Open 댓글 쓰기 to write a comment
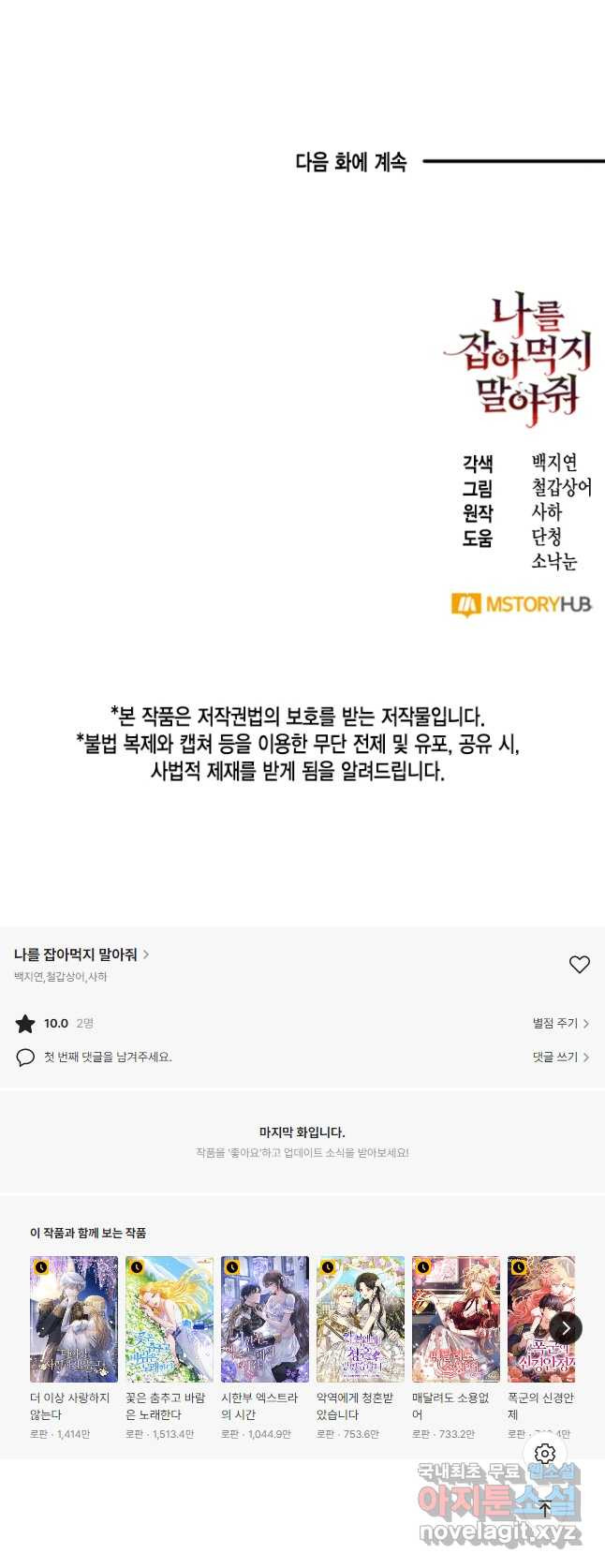This screenshot has width=605, height=1568. click(560, 1058)
